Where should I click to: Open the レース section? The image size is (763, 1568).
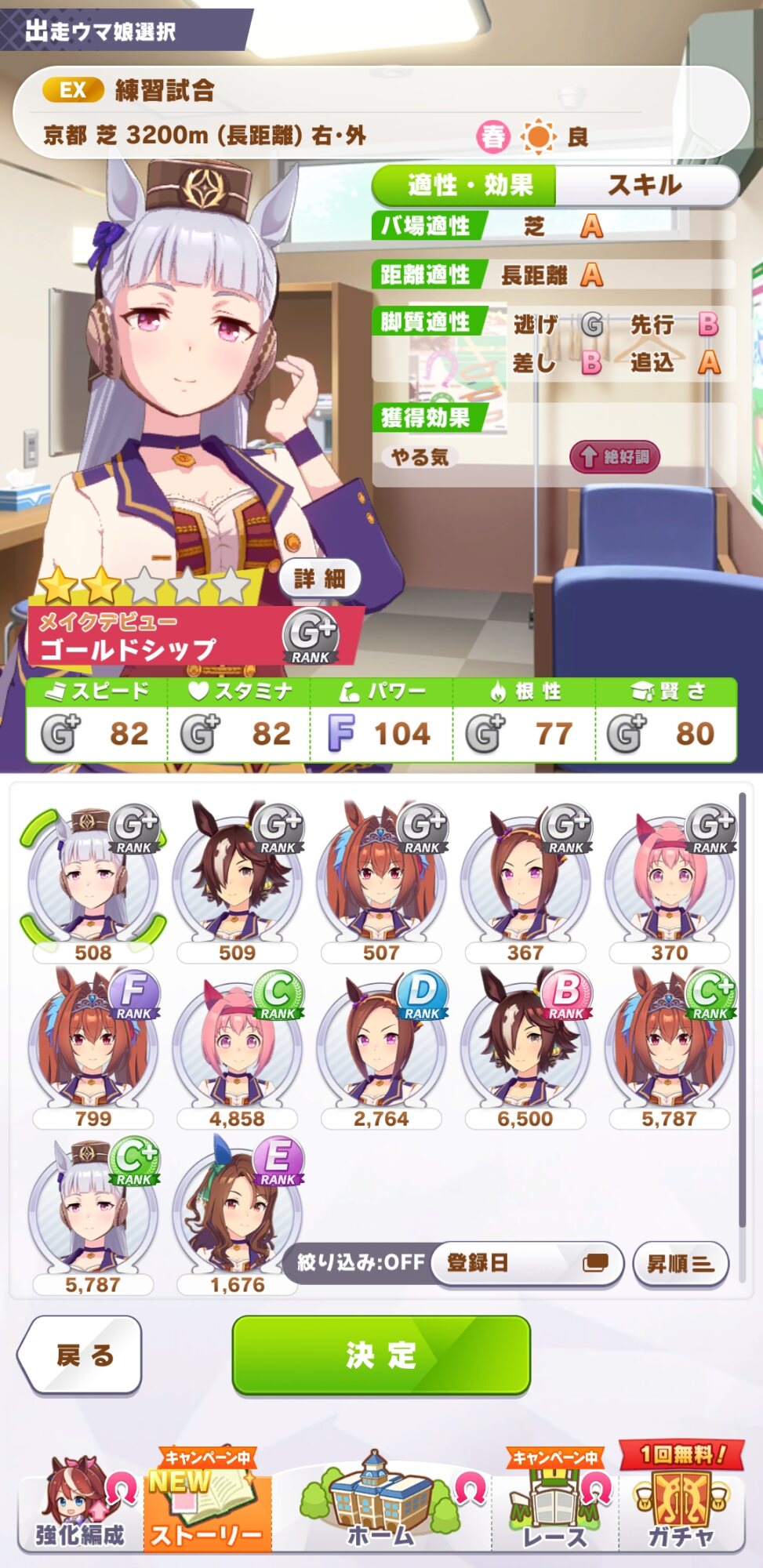pyautogui.click(x=555, y=1505)
